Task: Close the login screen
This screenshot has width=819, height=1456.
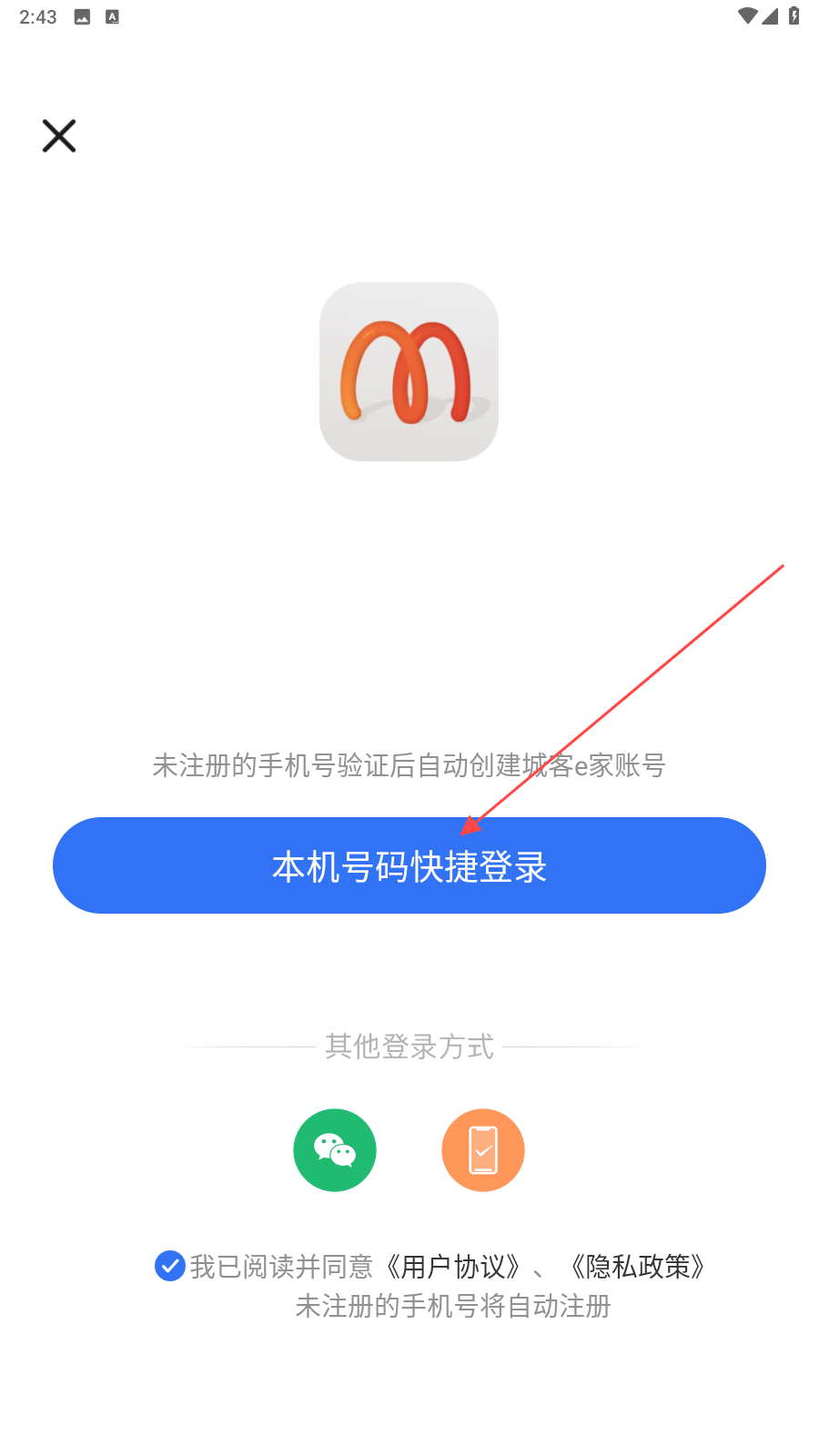Action: coord(59,136)
